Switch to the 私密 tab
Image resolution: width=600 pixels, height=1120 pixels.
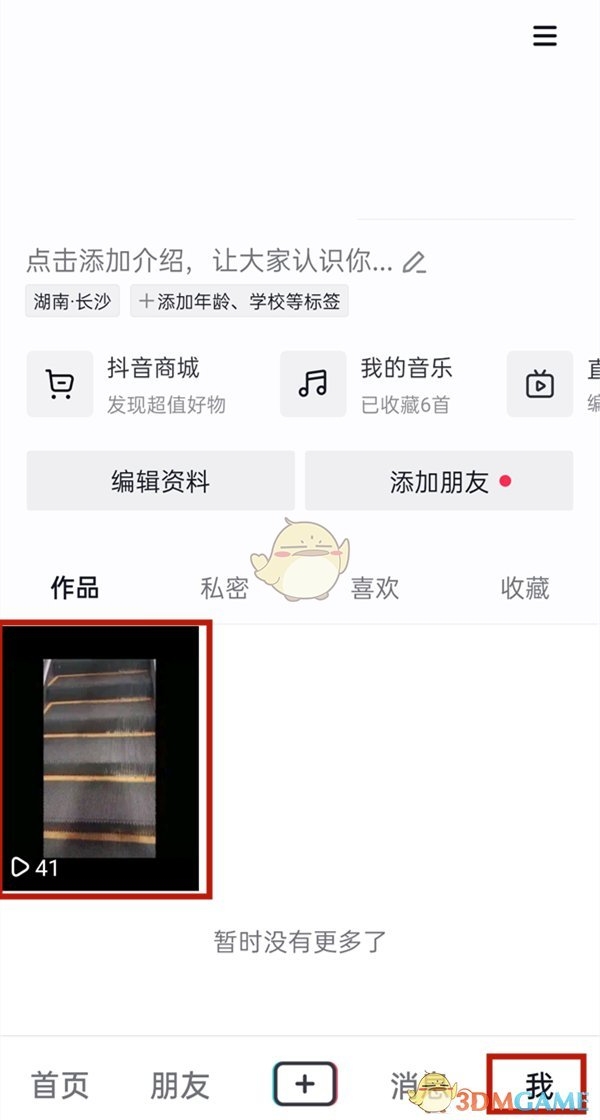pyautogui.click(x=224, y=587)
